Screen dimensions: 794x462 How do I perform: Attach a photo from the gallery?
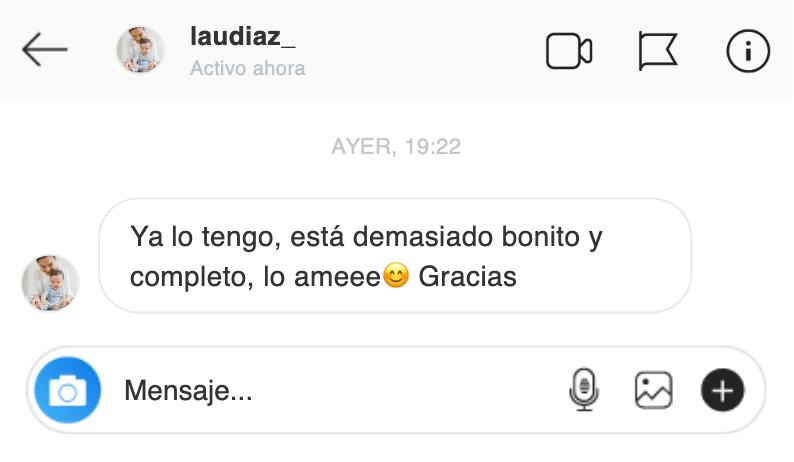tap(654, 390)
